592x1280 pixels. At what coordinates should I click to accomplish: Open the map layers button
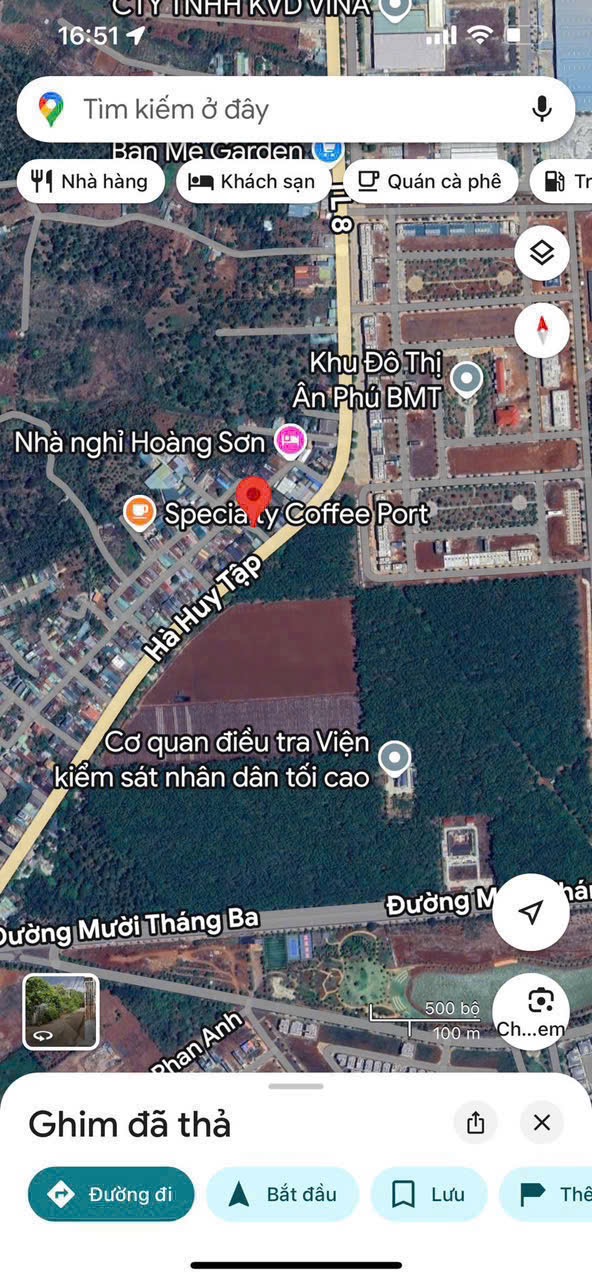(542, 254)
